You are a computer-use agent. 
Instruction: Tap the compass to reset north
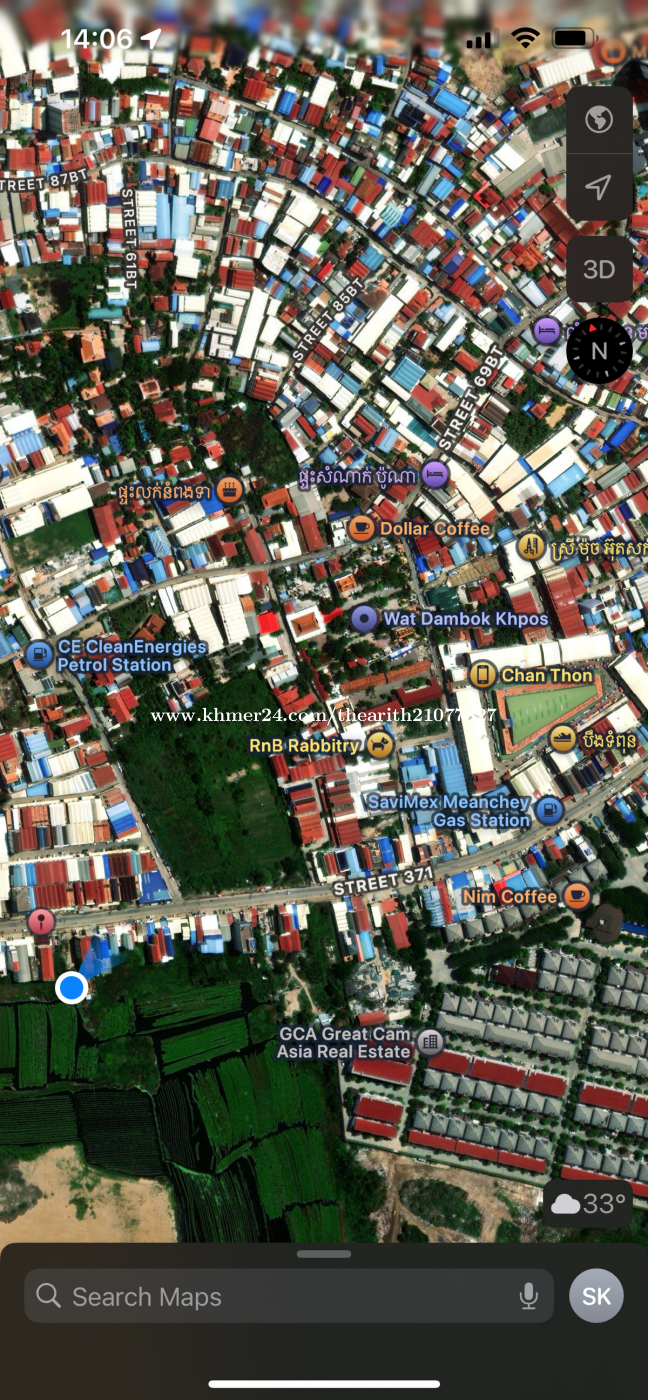click(599, 351)
